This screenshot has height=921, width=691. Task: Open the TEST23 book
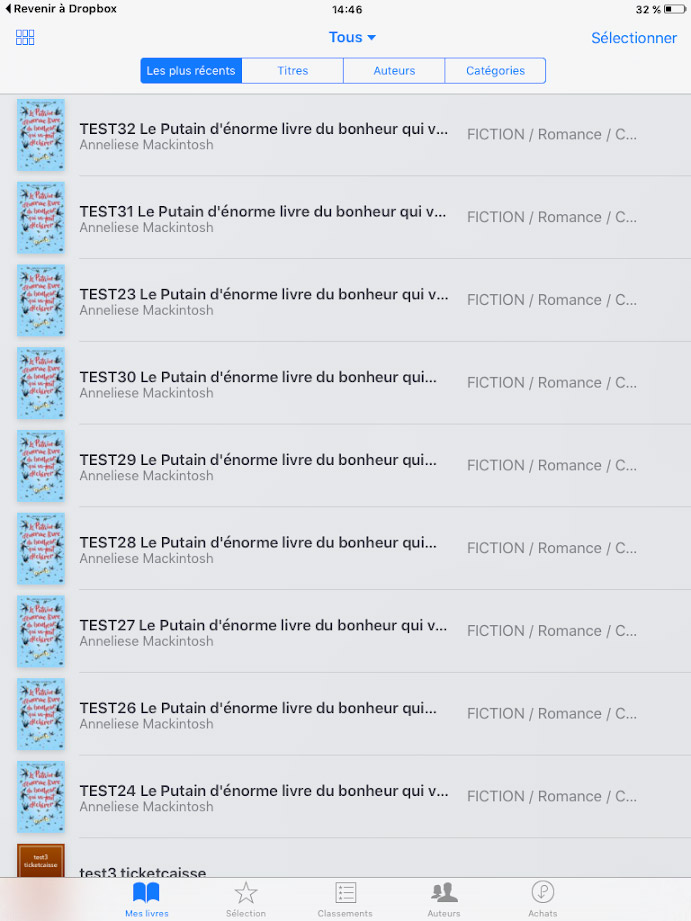263,301
